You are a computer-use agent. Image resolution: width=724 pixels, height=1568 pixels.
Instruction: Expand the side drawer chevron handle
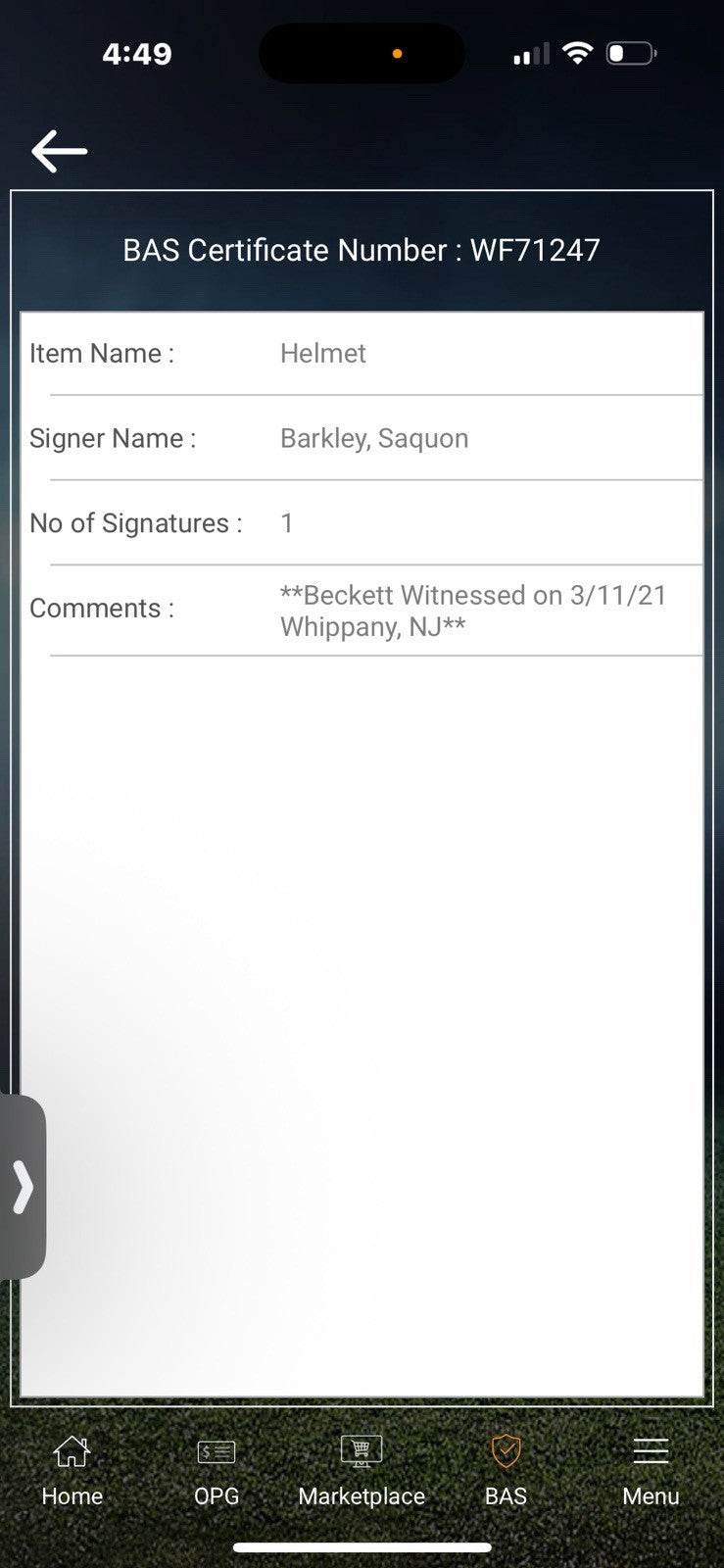pyautogui.click(x=24, y=1187)
